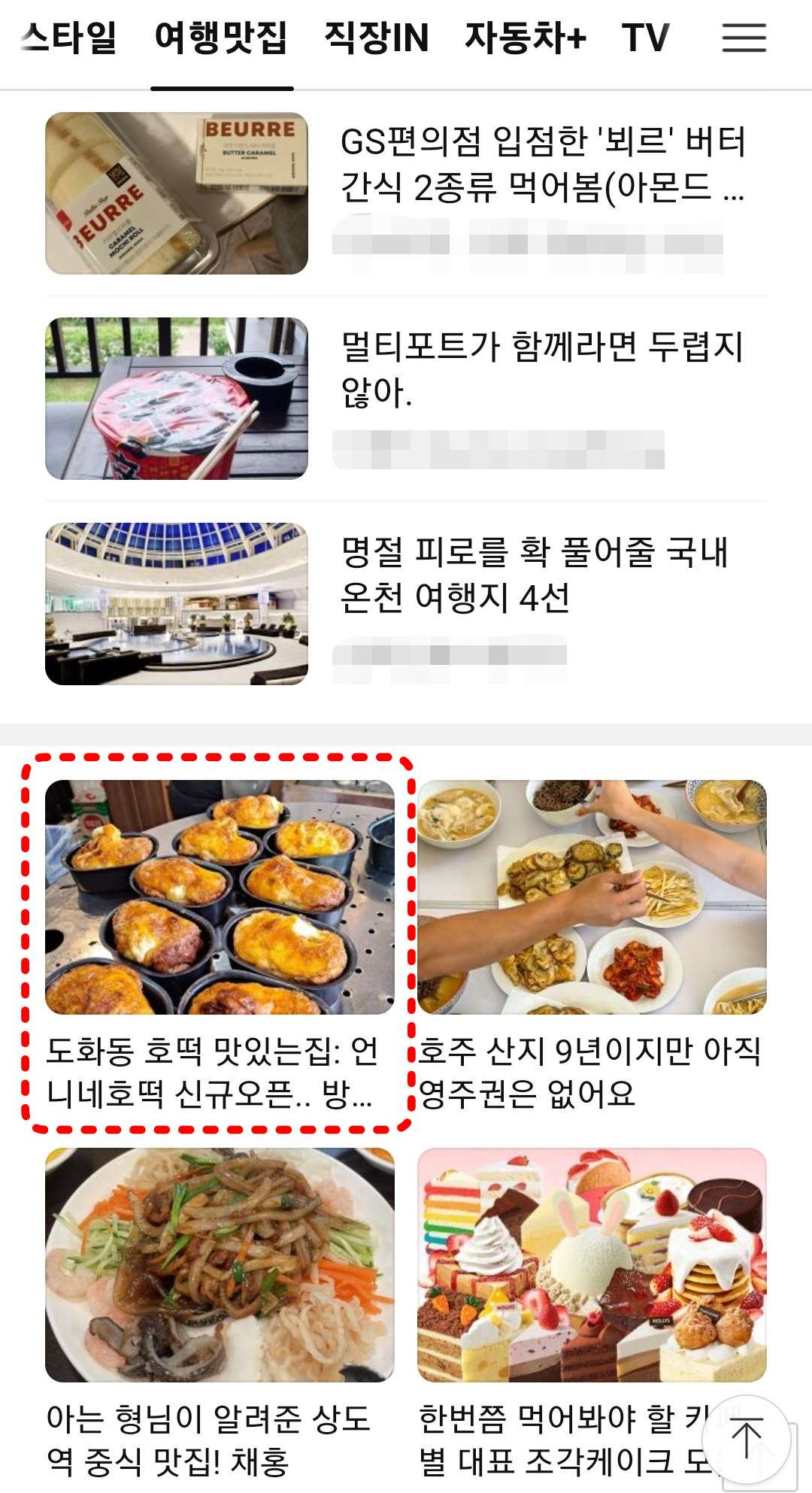Click the red-highlighted hotteok photo
Viewport: 812px width, 1493px height.
click(x=218, y=895)
